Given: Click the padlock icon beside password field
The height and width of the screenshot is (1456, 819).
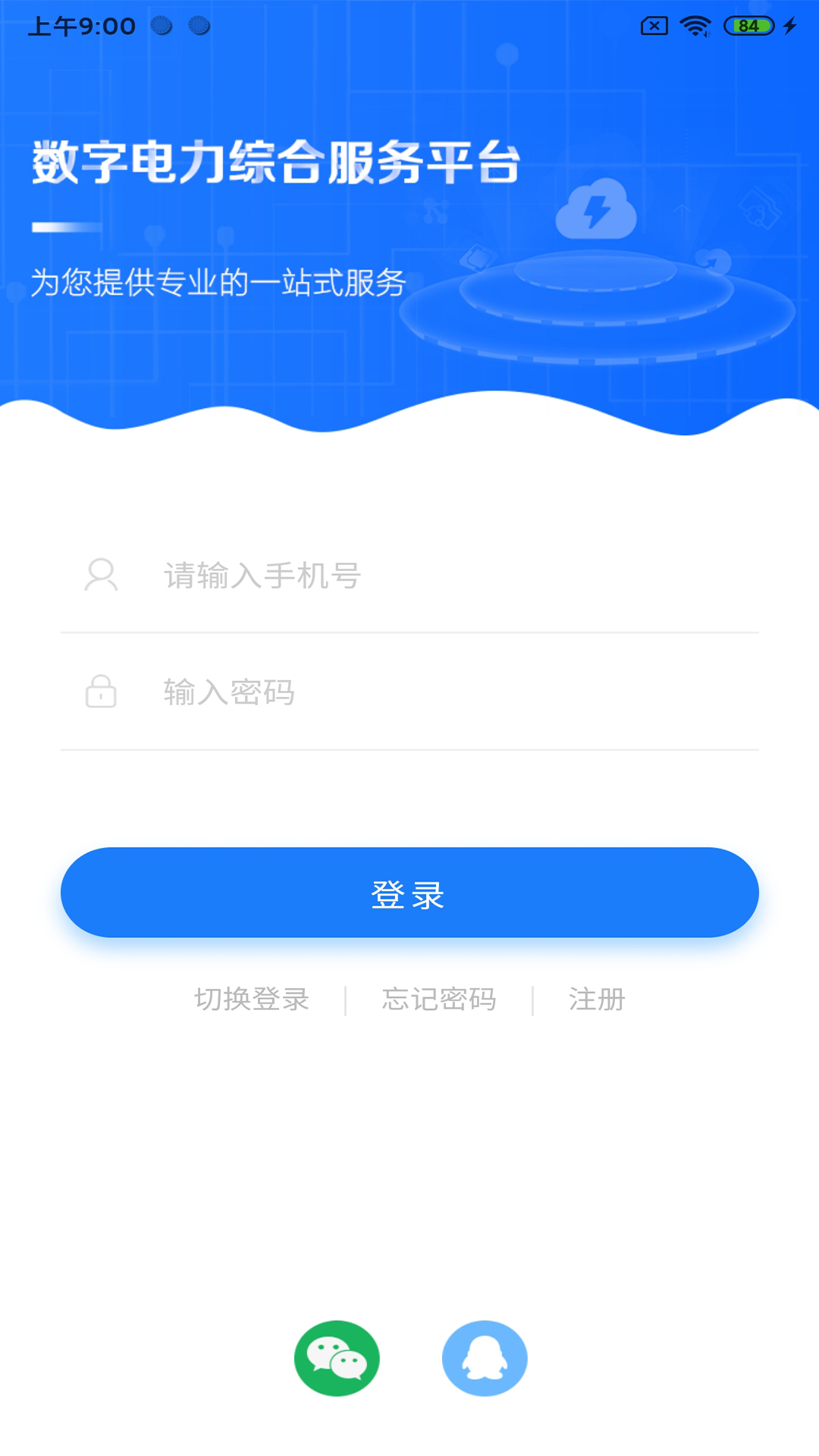Looking at the screenshot, I should tap(101, 692).
